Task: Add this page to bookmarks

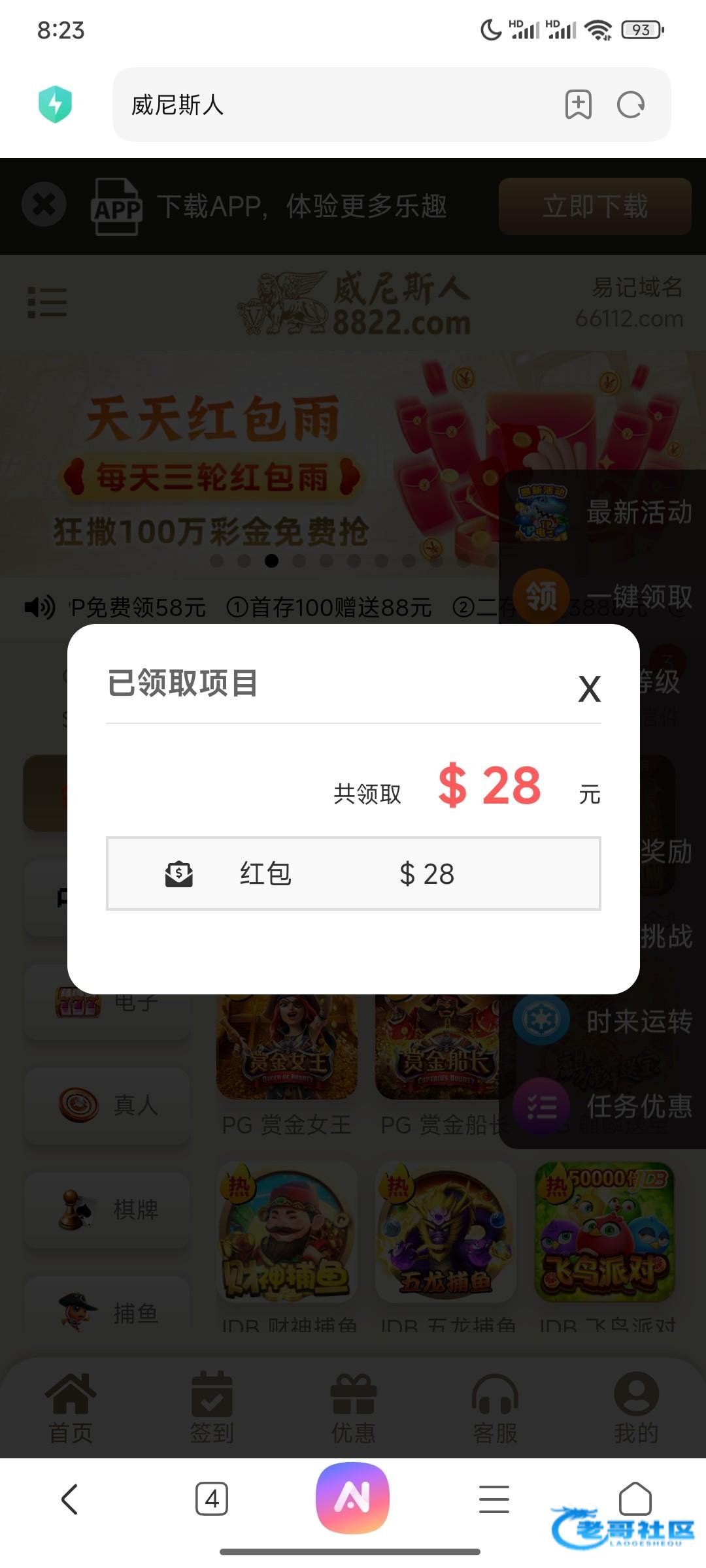Action: (x=578, y=105)
